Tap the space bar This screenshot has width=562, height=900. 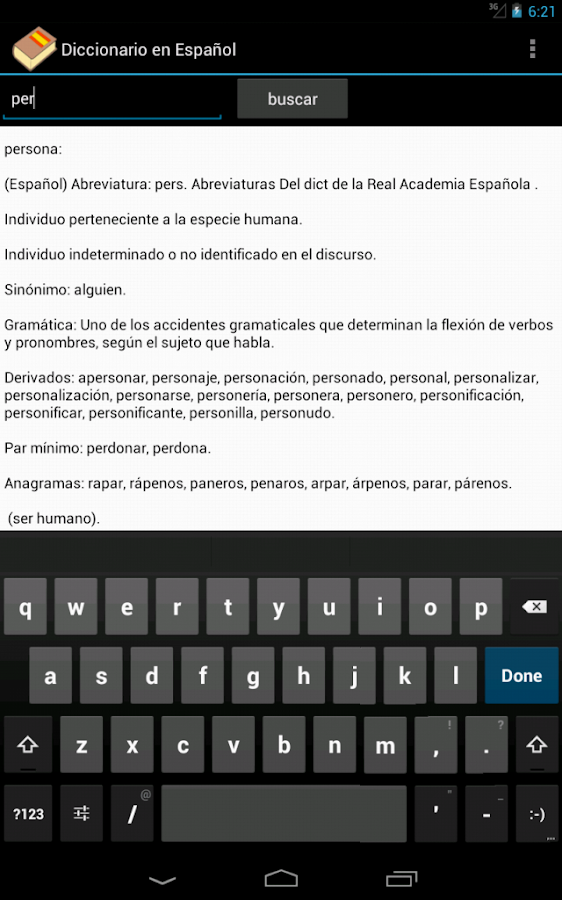[x=284, y=813]
